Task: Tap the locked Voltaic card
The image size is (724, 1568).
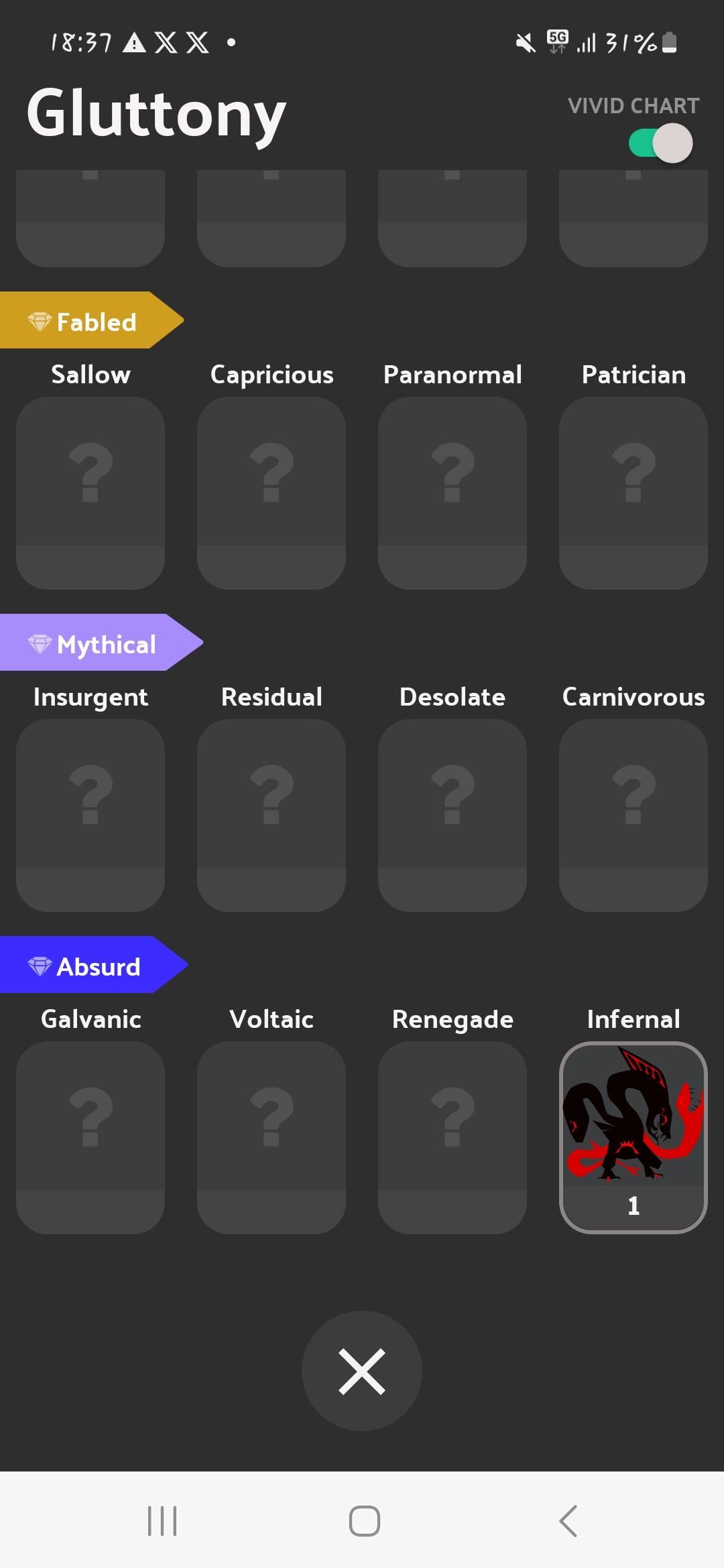Action: pyautogui.click(x=271, y=1137)
